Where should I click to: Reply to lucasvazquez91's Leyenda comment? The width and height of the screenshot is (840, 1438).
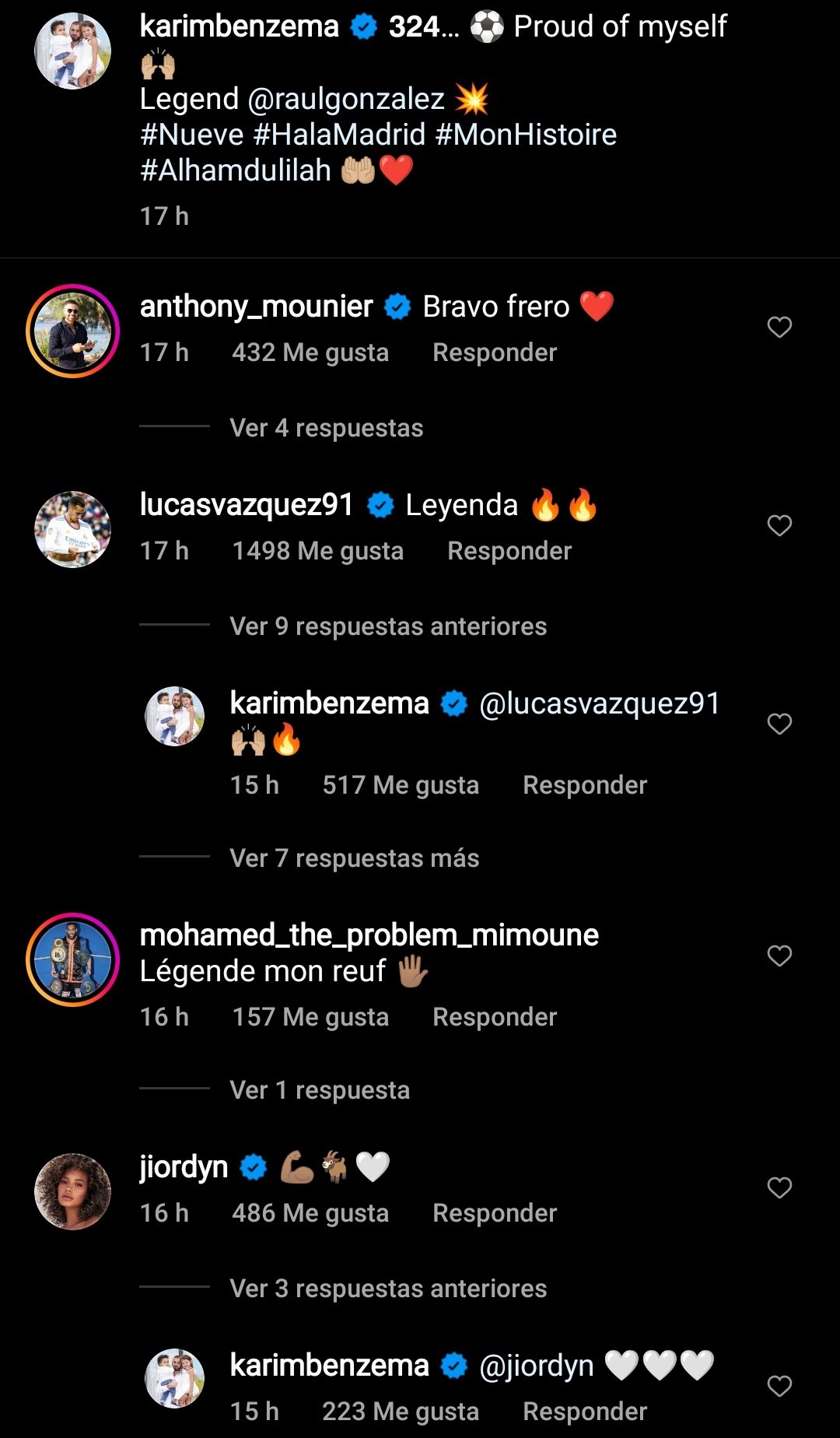click(509, 551)
